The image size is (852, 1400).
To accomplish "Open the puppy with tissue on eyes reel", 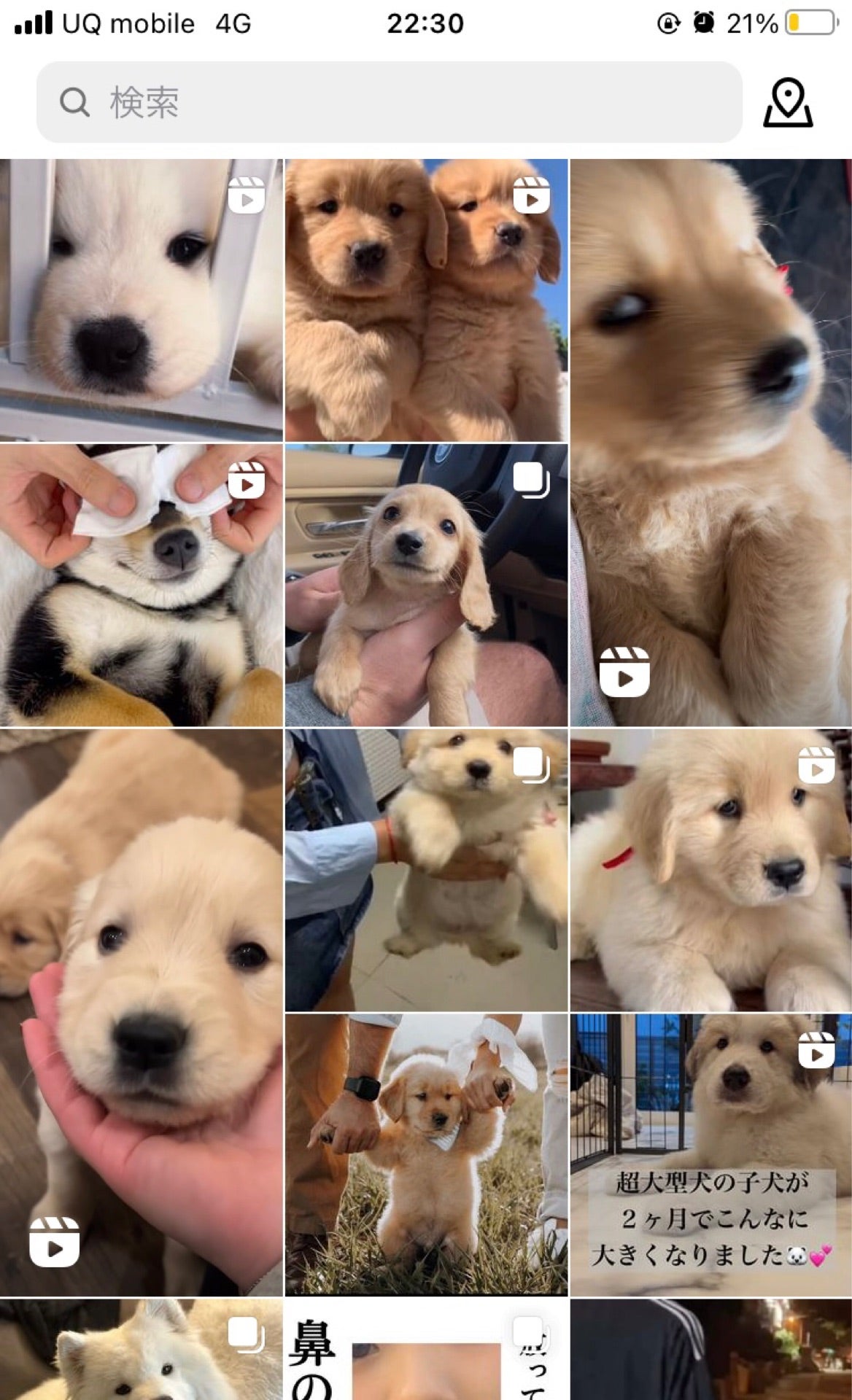I will (x=142, y=585).
